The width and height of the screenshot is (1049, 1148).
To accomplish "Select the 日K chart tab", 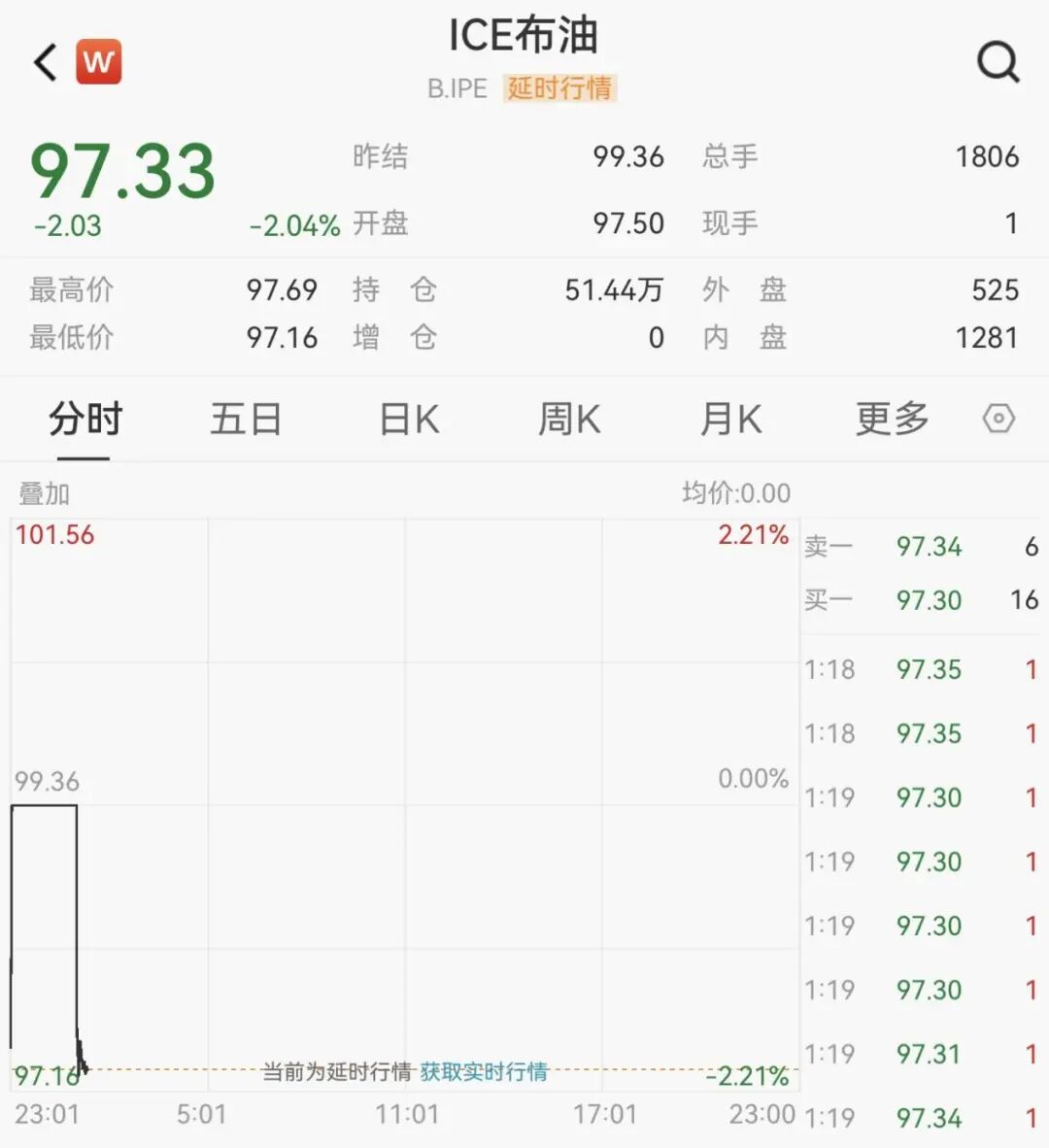I will (x=409, y=420).
